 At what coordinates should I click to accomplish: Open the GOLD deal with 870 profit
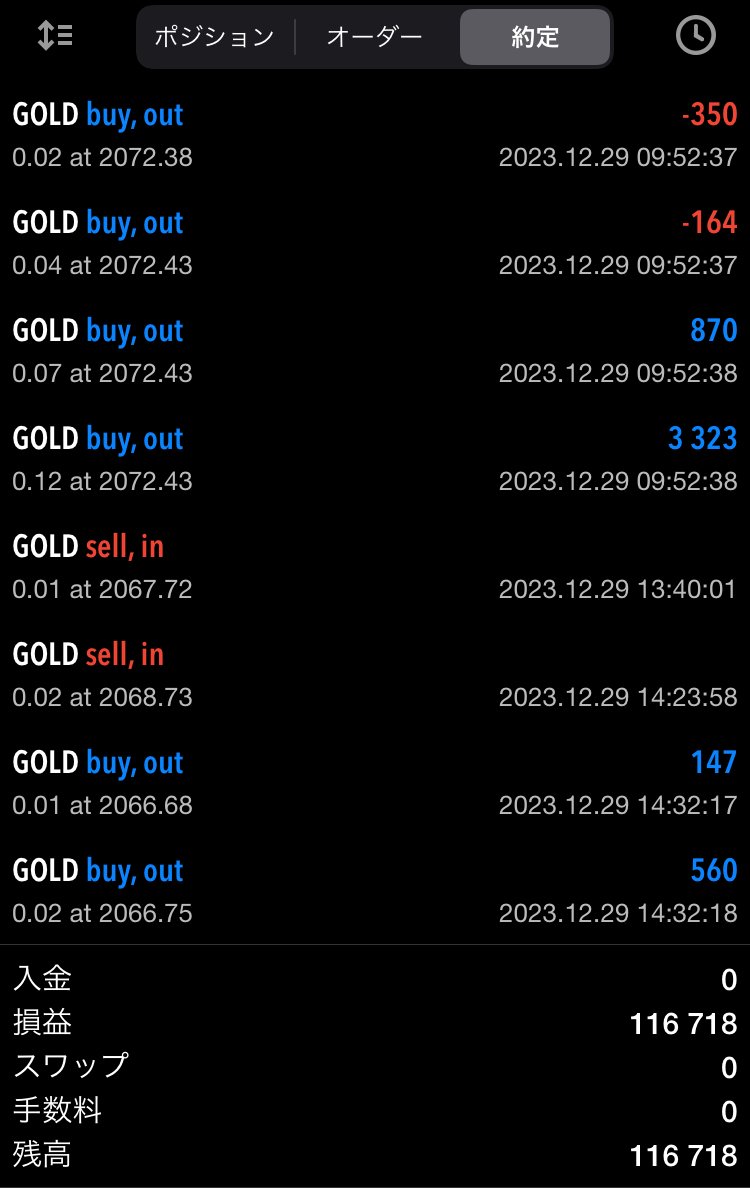[375, 351]
